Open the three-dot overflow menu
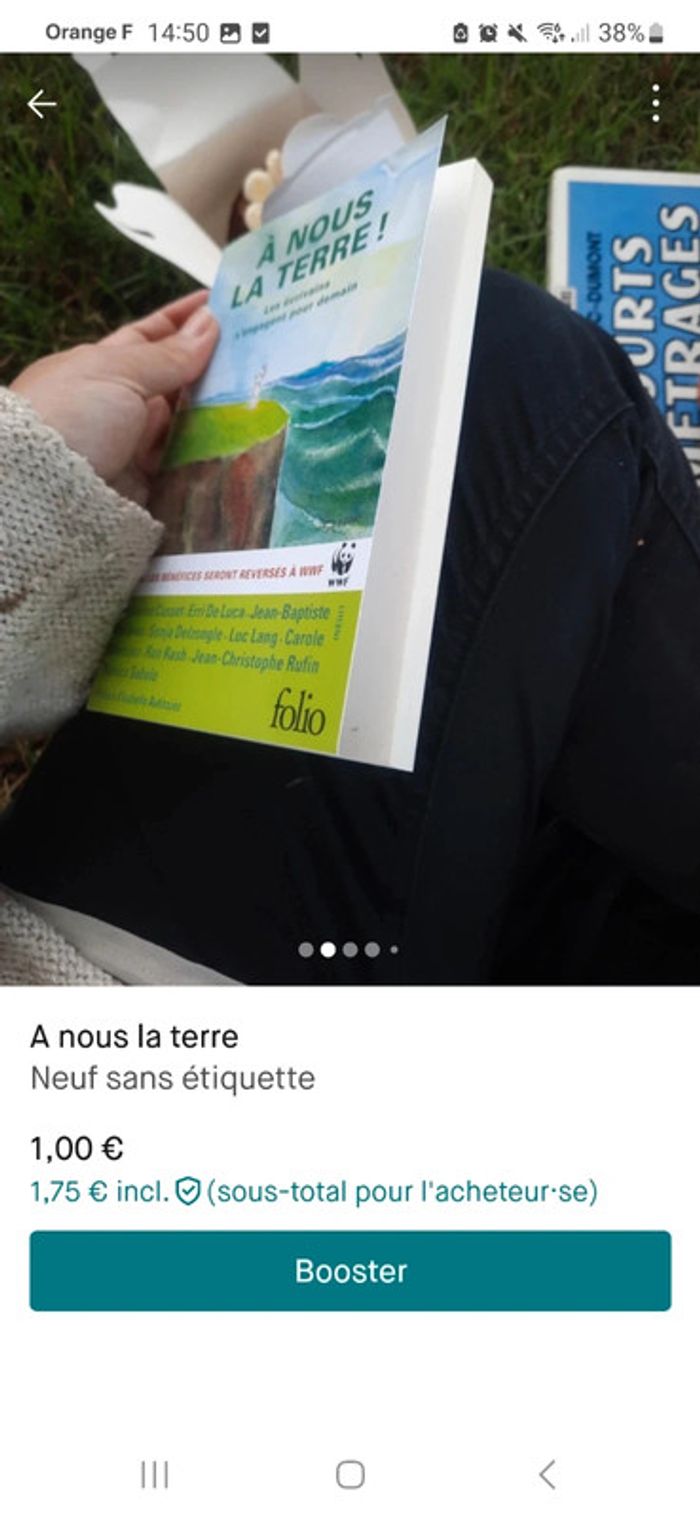This screenshot has height=1518, width=700. (x=655, y=103)
